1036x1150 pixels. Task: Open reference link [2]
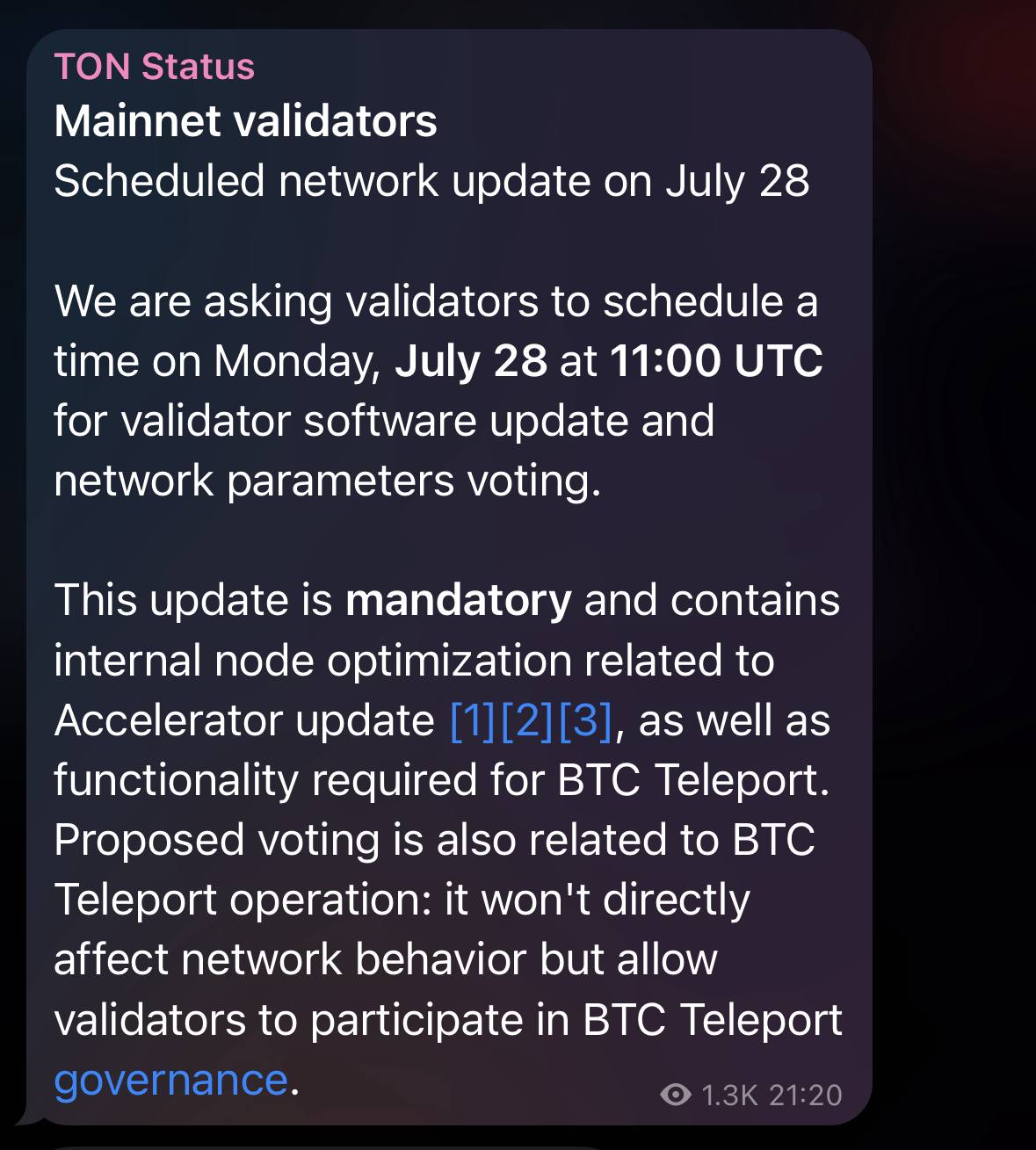click(527, 720)
